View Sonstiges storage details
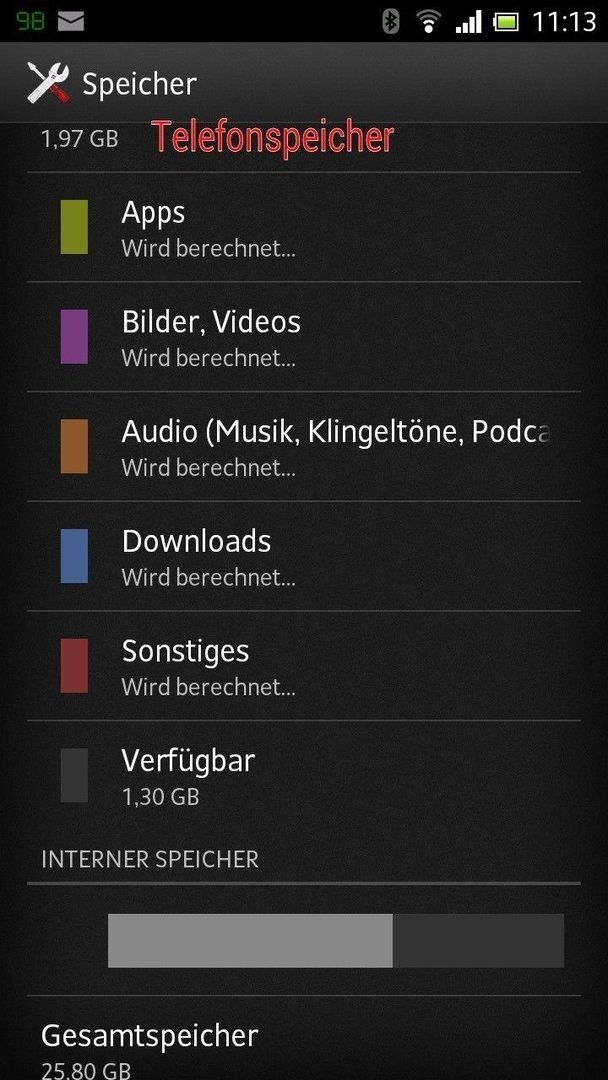The image size is (608, 1080). (304, 665)
